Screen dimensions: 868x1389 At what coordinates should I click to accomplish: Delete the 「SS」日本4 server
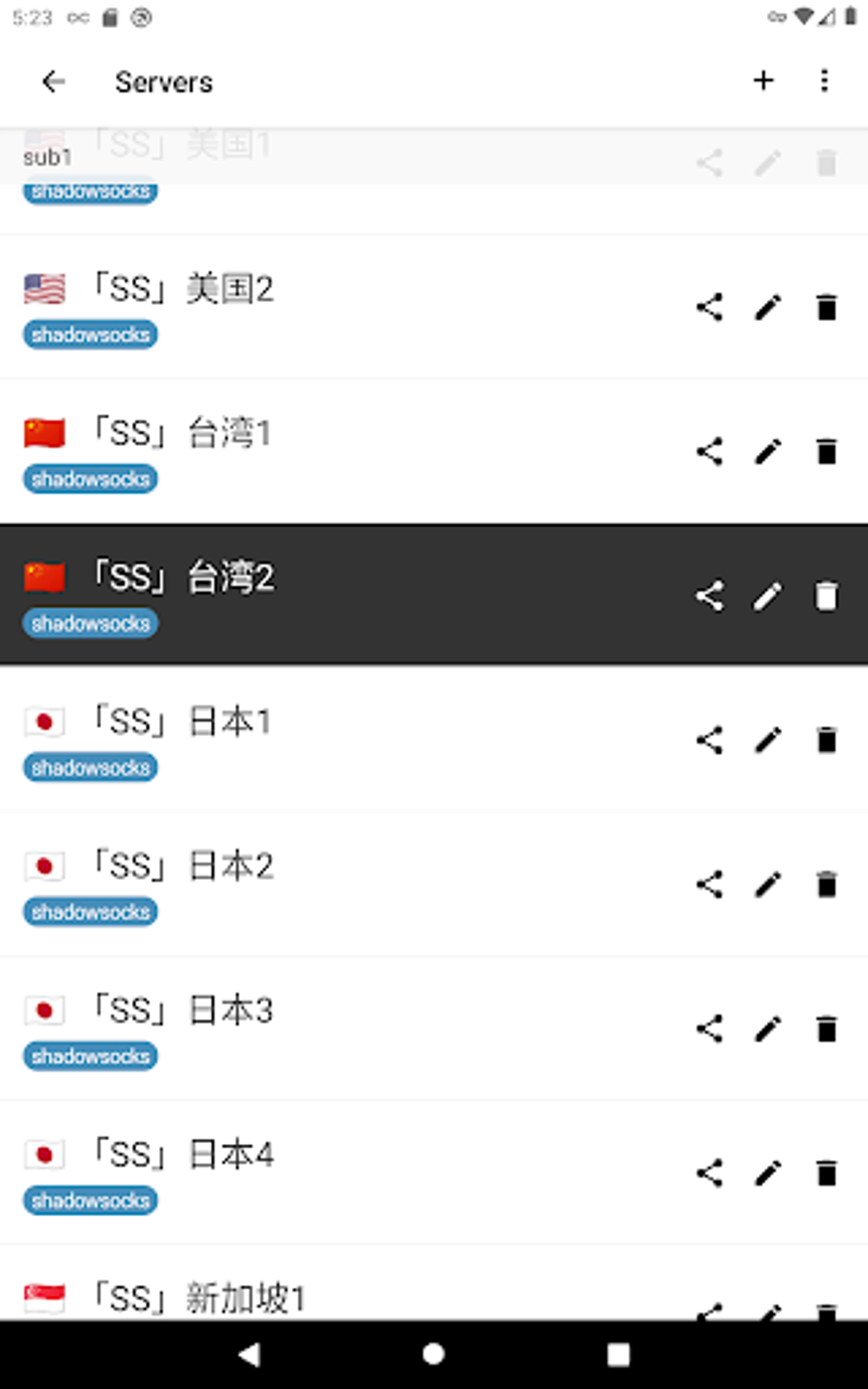[x=826, y=1173]
